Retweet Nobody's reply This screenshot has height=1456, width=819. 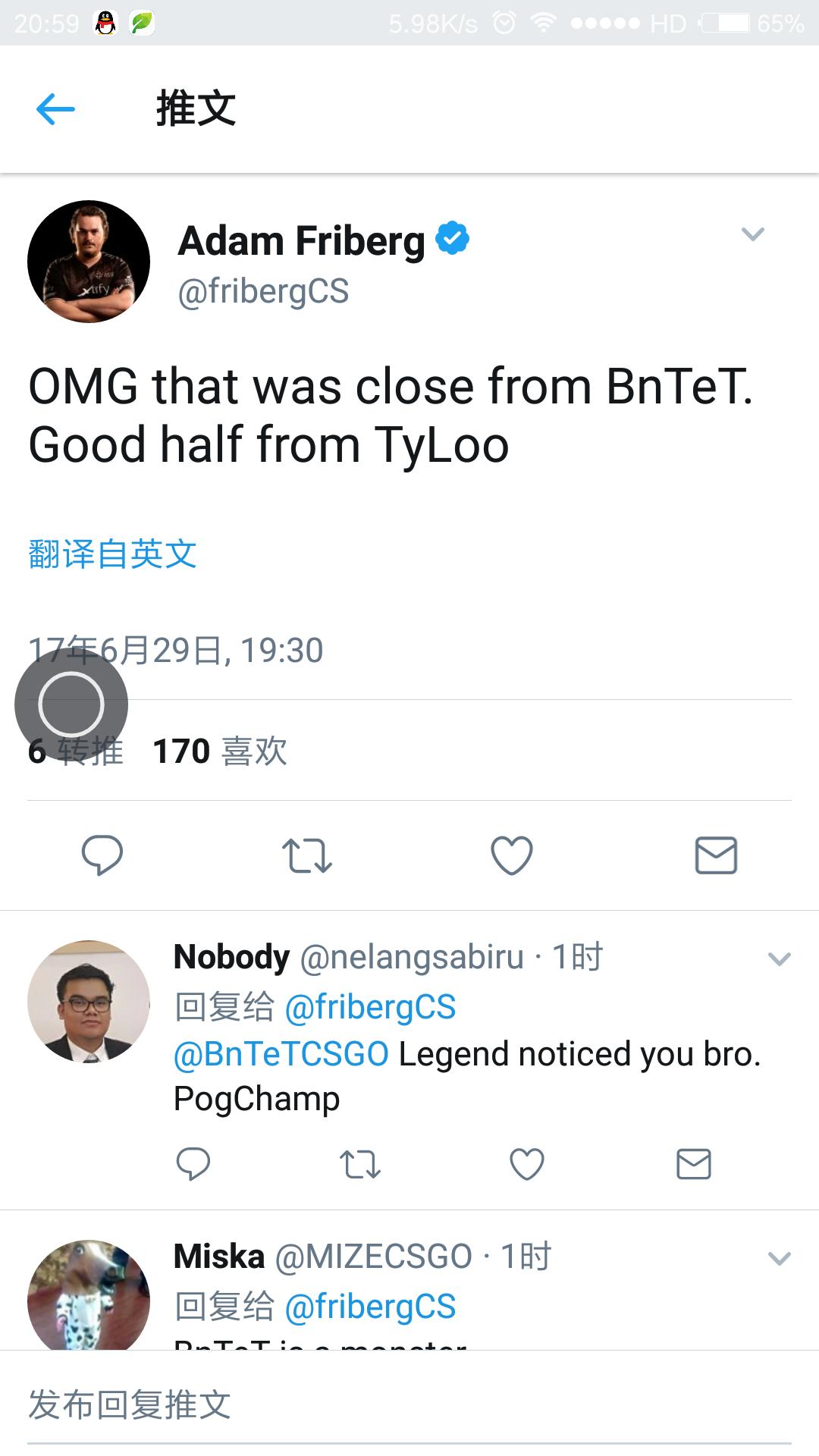[x=360, y=1164]
